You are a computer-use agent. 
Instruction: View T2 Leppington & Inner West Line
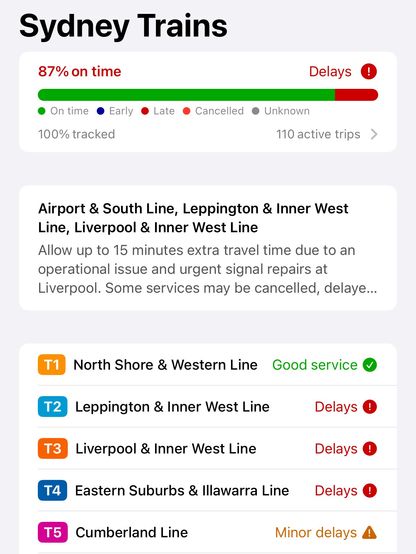coord(208,407)
